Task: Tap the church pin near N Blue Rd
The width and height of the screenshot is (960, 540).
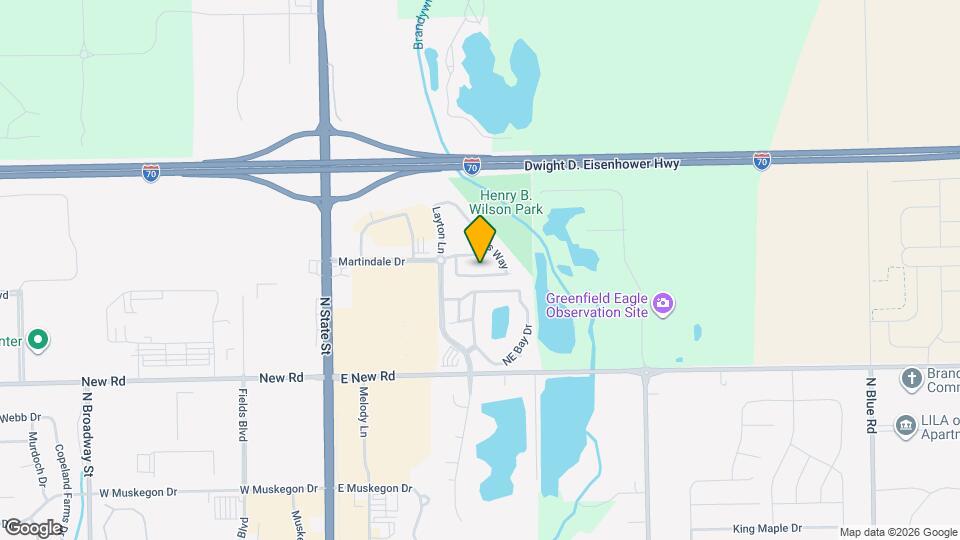Action: (x=910, y=378)
